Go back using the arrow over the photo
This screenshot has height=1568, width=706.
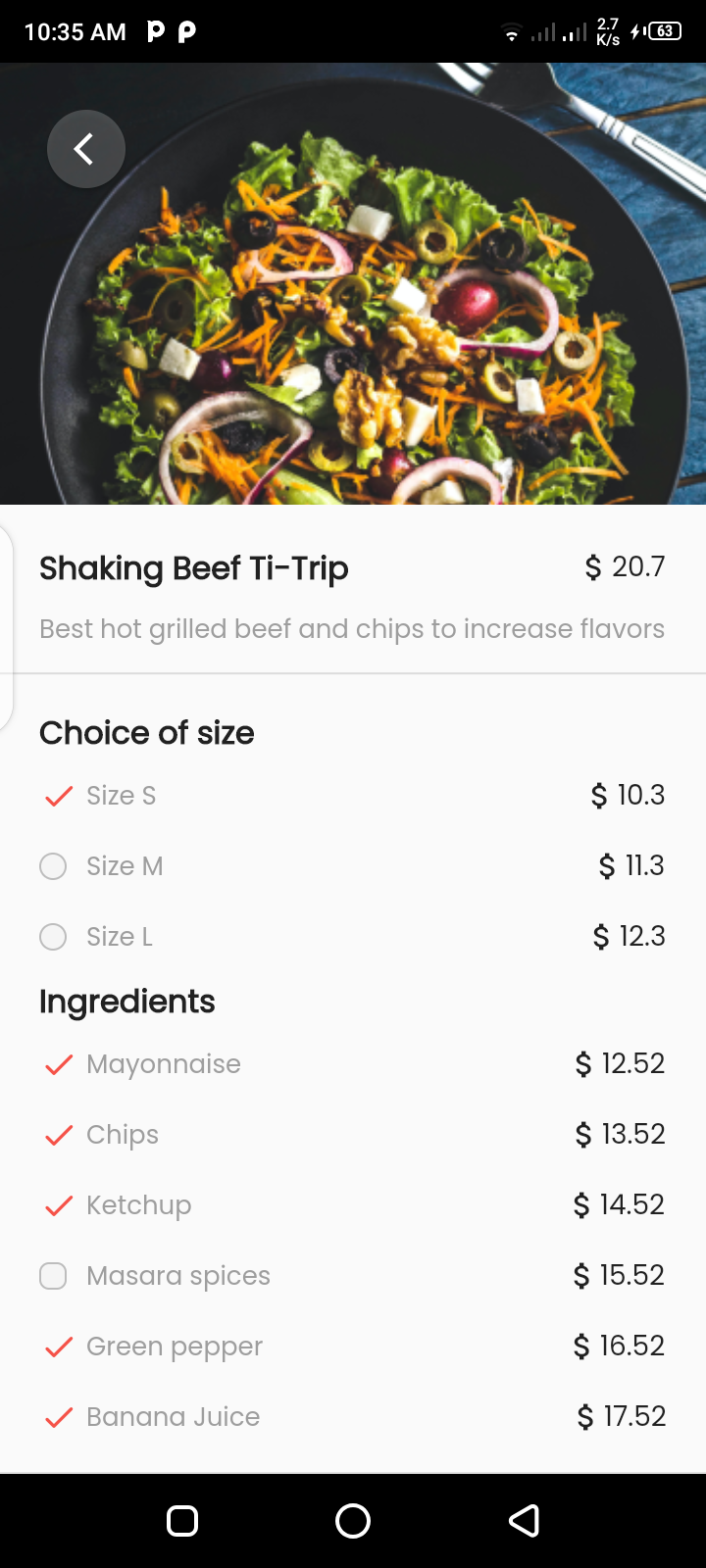[86, 149]
